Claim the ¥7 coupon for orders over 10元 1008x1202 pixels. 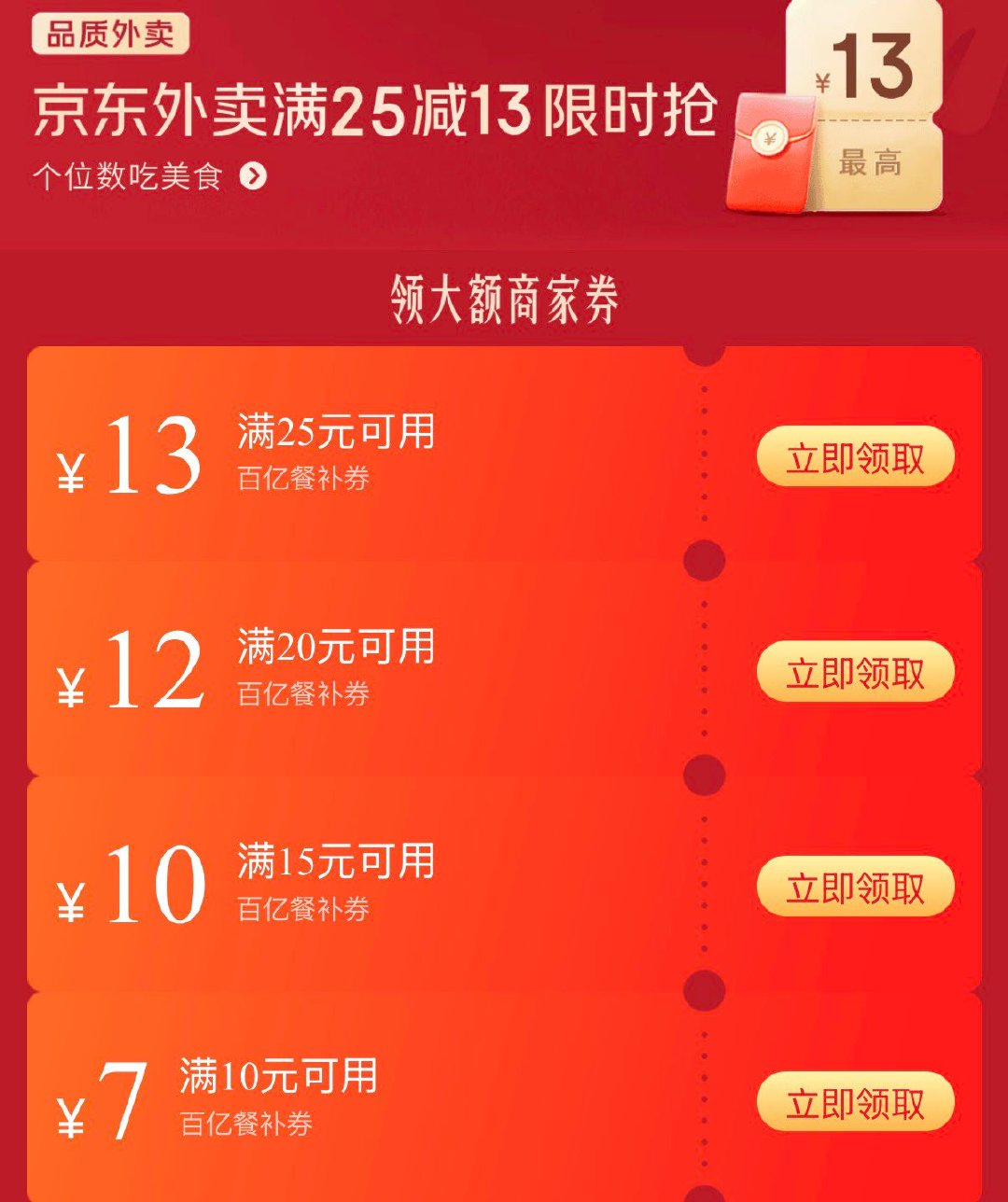coord(855,1102)
